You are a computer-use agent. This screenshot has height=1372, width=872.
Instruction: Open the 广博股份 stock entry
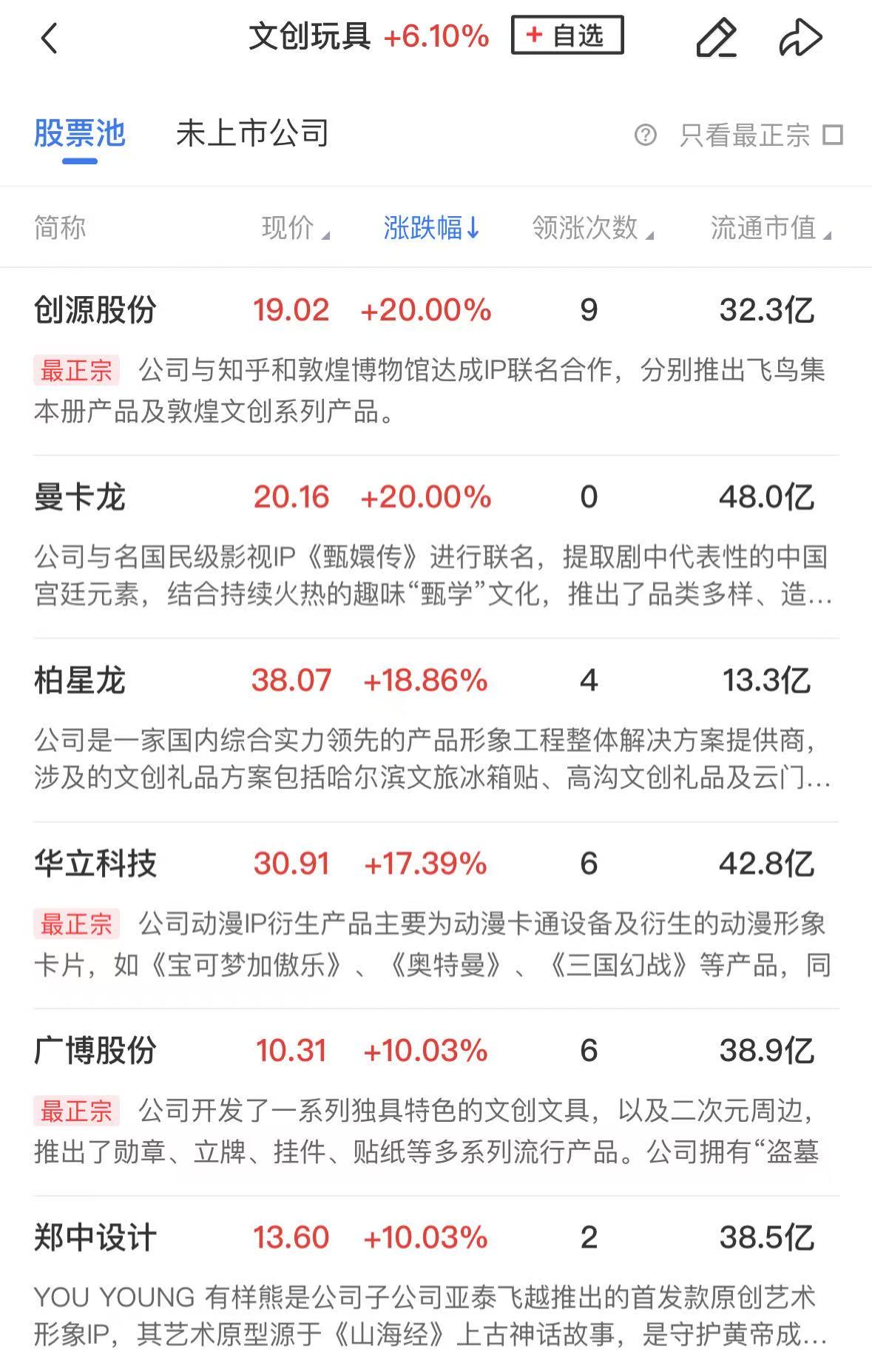[x=95, y=1051]
